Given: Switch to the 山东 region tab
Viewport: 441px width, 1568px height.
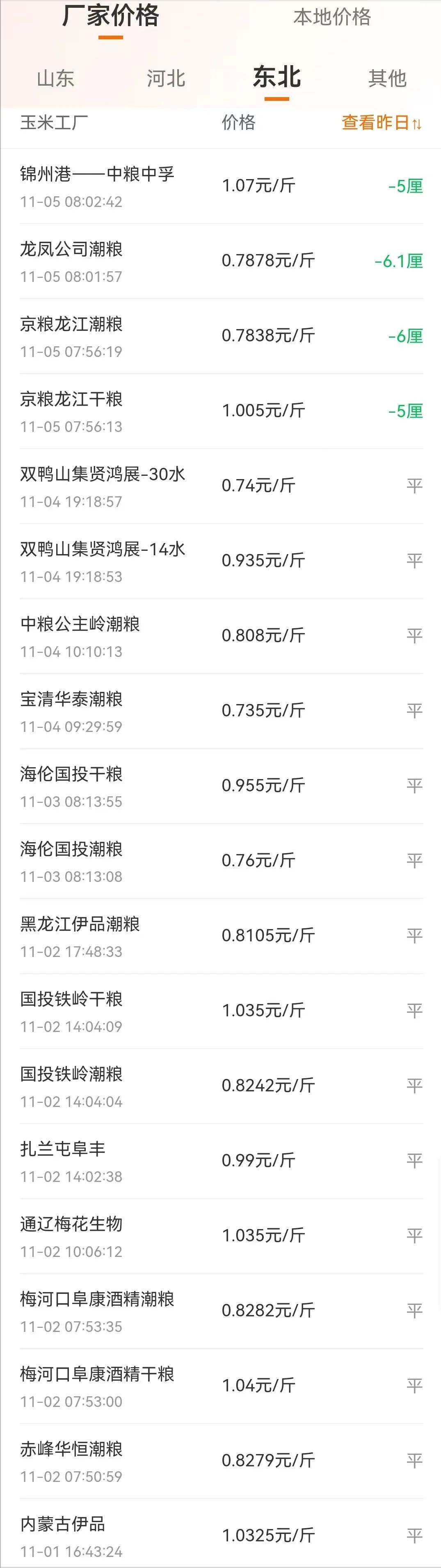Looking at the screenshot, I should 55,79.
